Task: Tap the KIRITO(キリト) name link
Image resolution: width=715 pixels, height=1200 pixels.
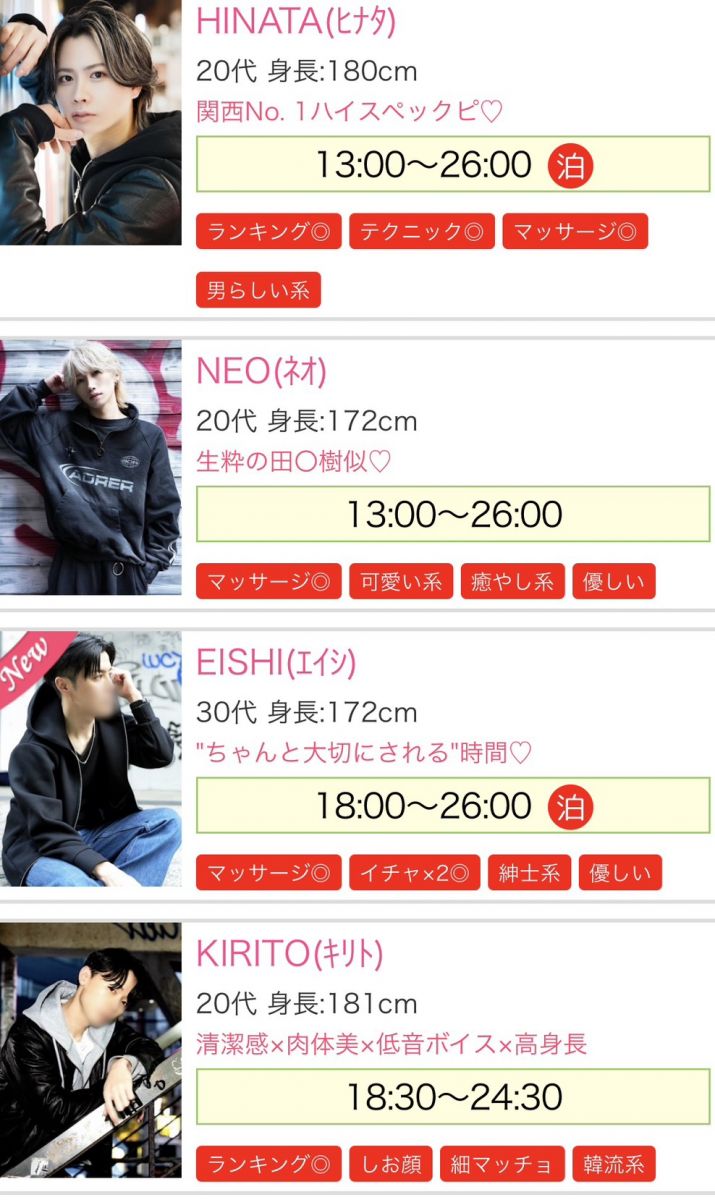Action: pos(290,954)
